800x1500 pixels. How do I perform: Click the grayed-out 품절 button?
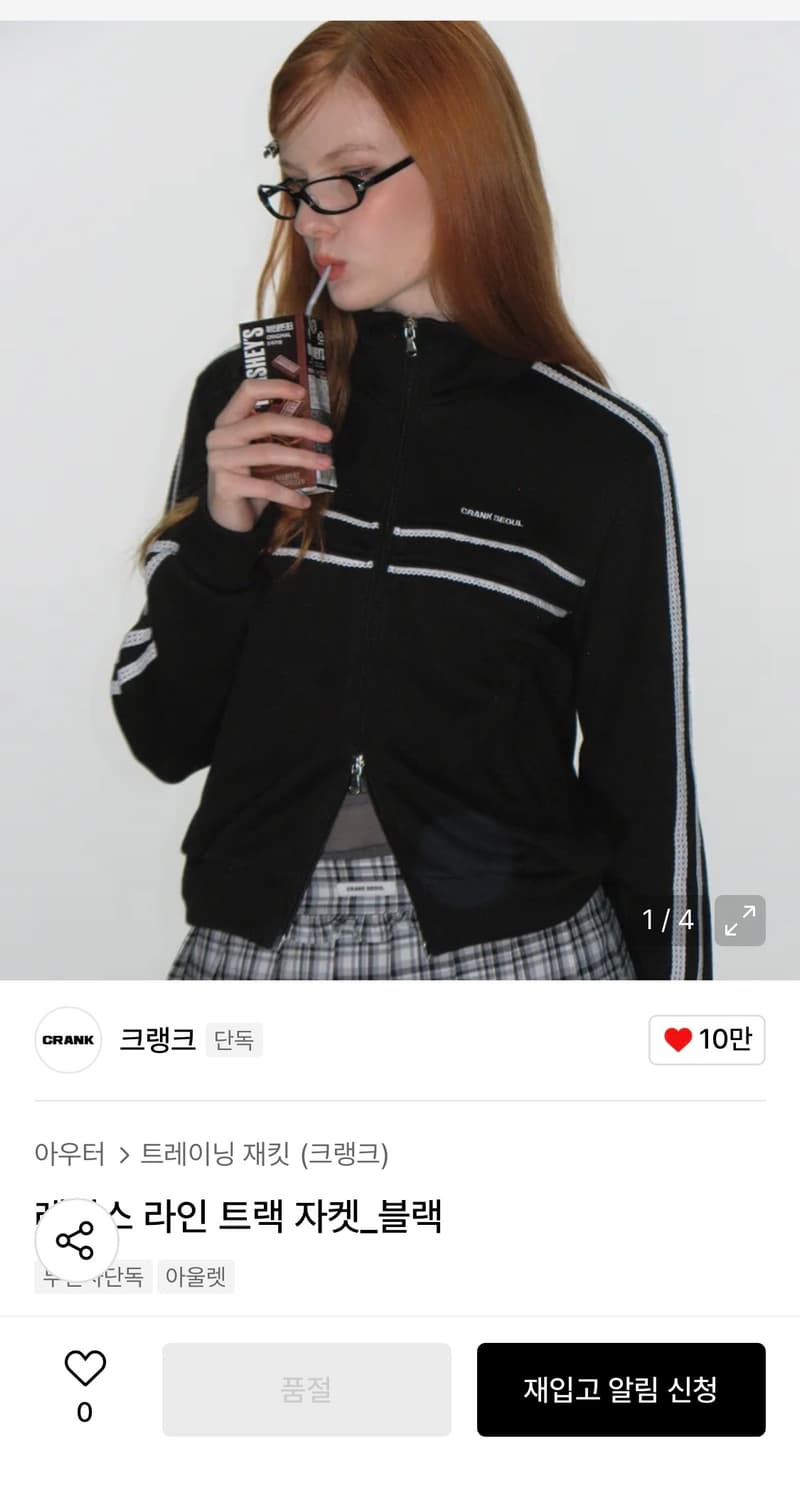306,1391
